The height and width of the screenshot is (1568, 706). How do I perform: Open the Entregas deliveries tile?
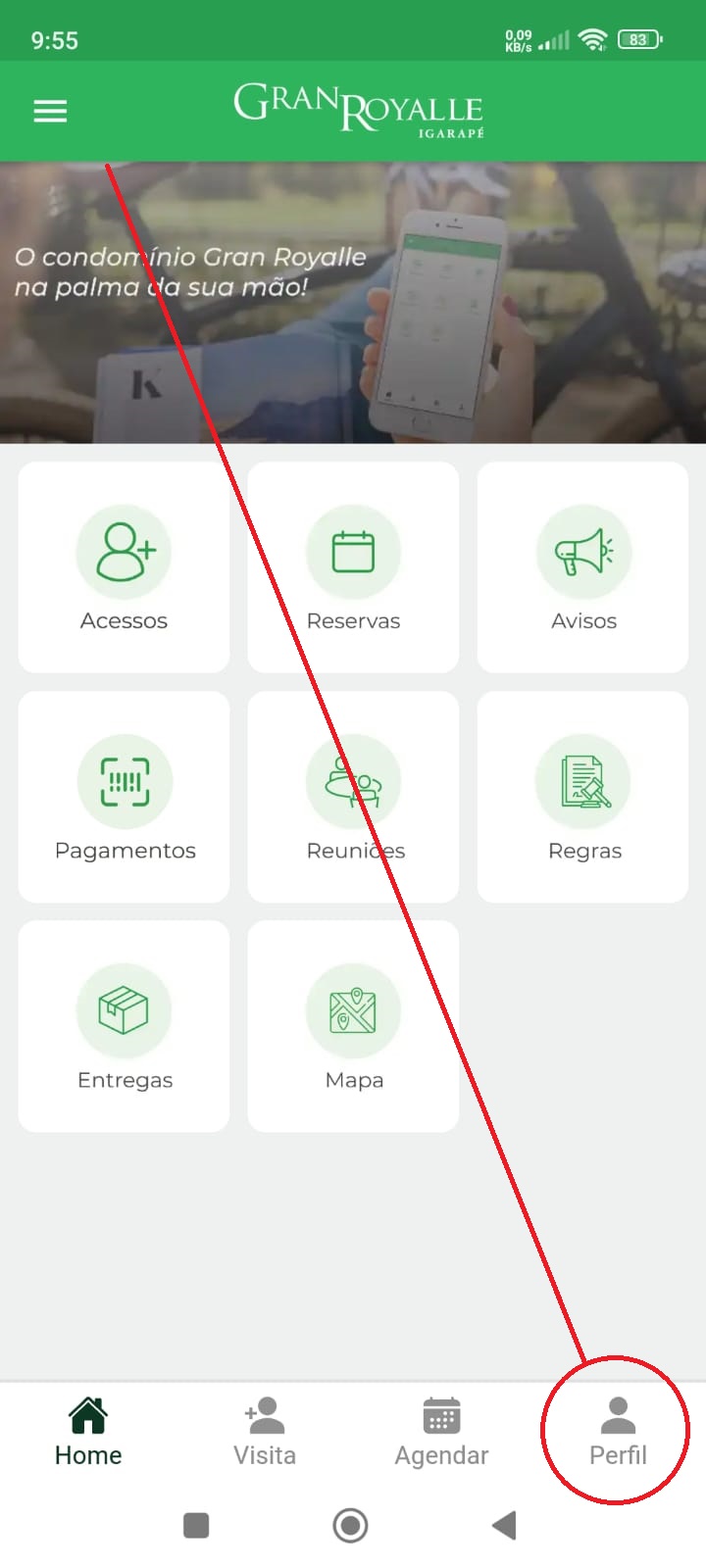tap(124, 1026)
